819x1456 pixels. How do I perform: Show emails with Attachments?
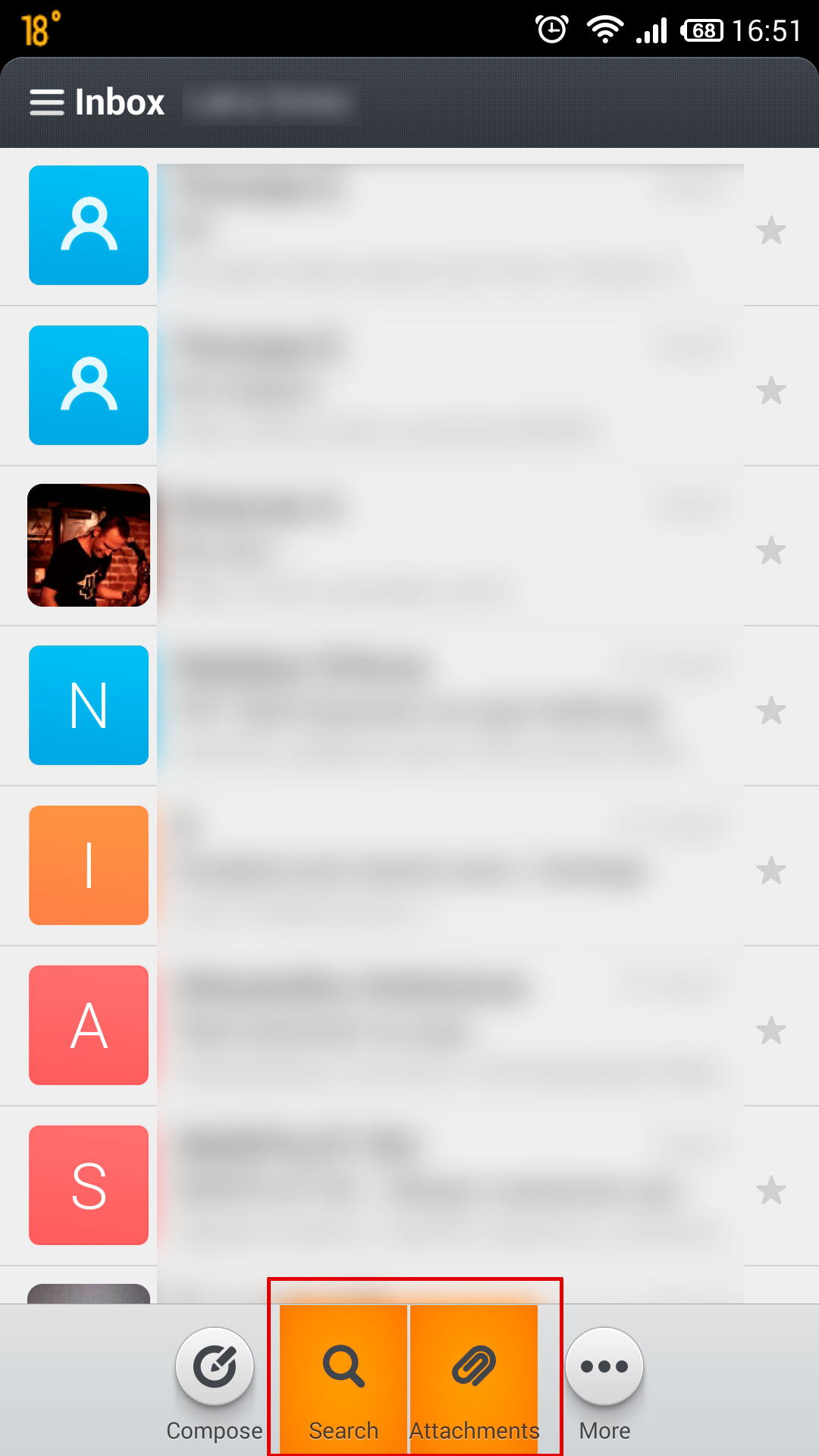474,1379
